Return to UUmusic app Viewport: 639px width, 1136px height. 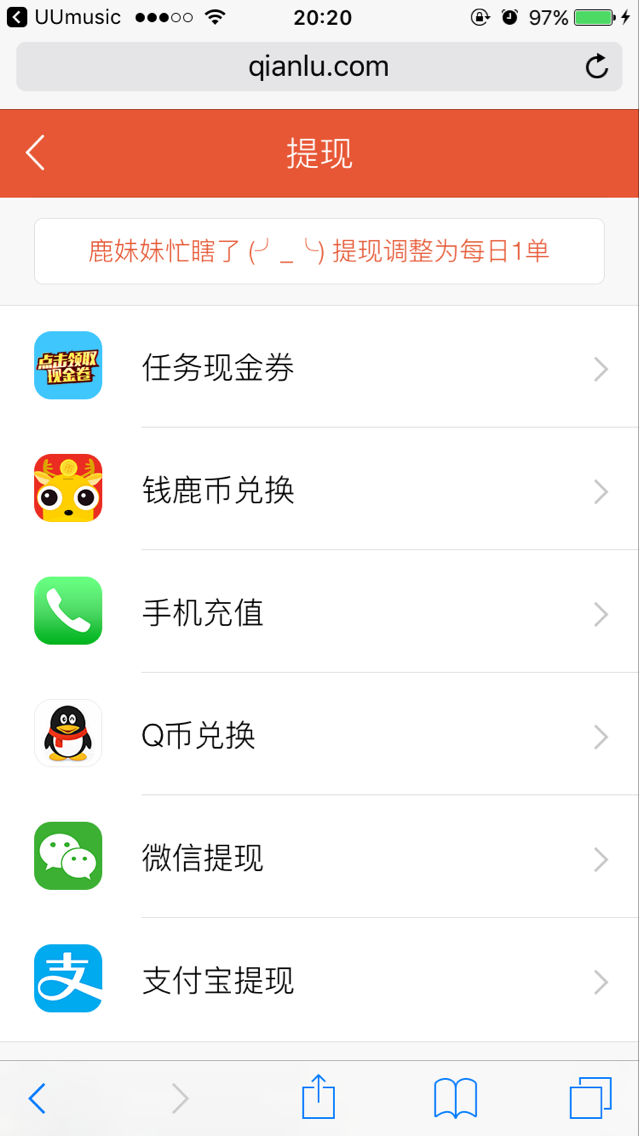coord(65,17)
